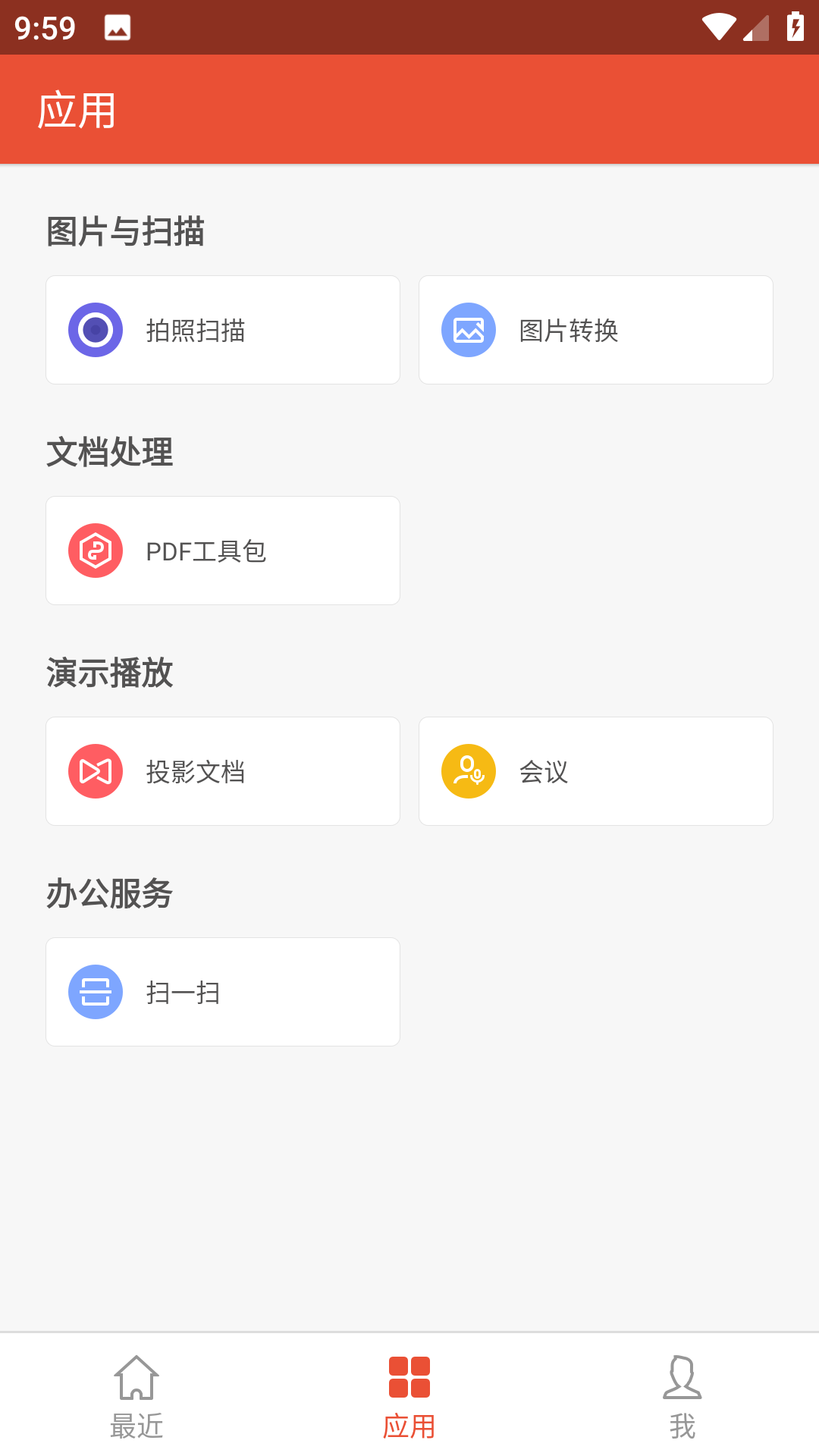Go to the 我 profile tab
Viewport: 819px width, 1456px height.
(x=682, y=1397)
